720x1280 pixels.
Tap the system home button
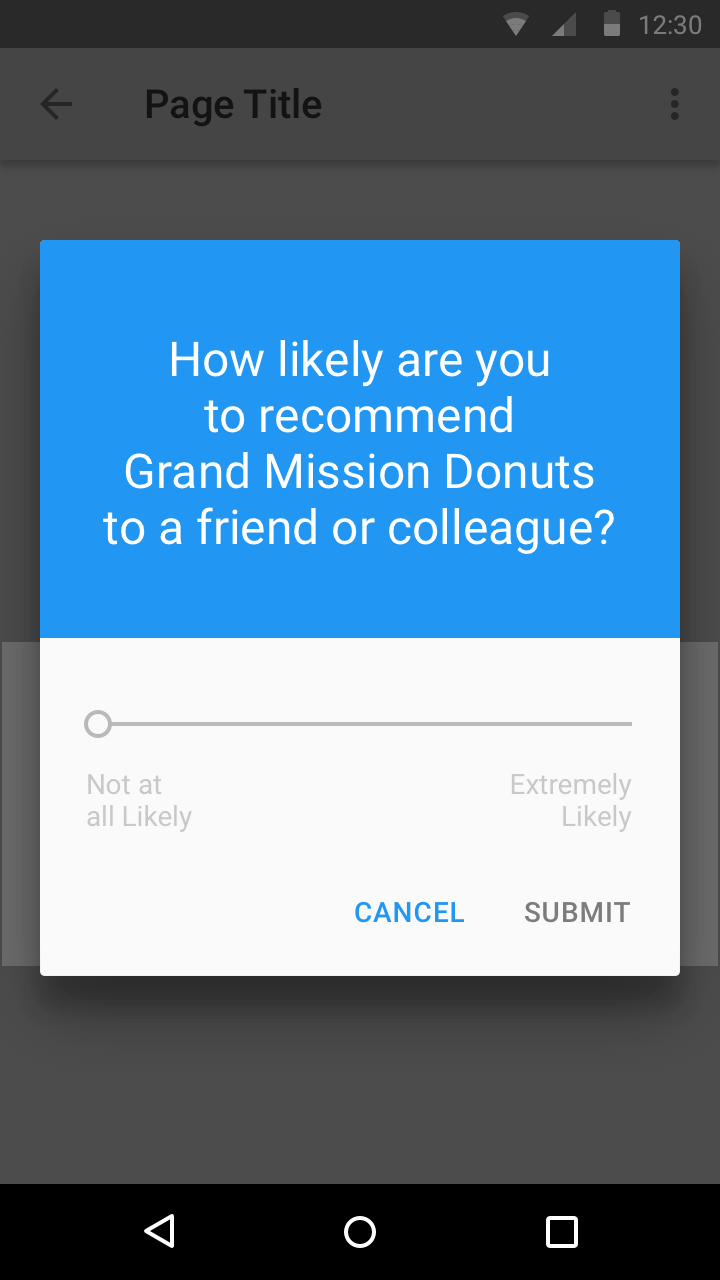click(x=360, y=1232)
